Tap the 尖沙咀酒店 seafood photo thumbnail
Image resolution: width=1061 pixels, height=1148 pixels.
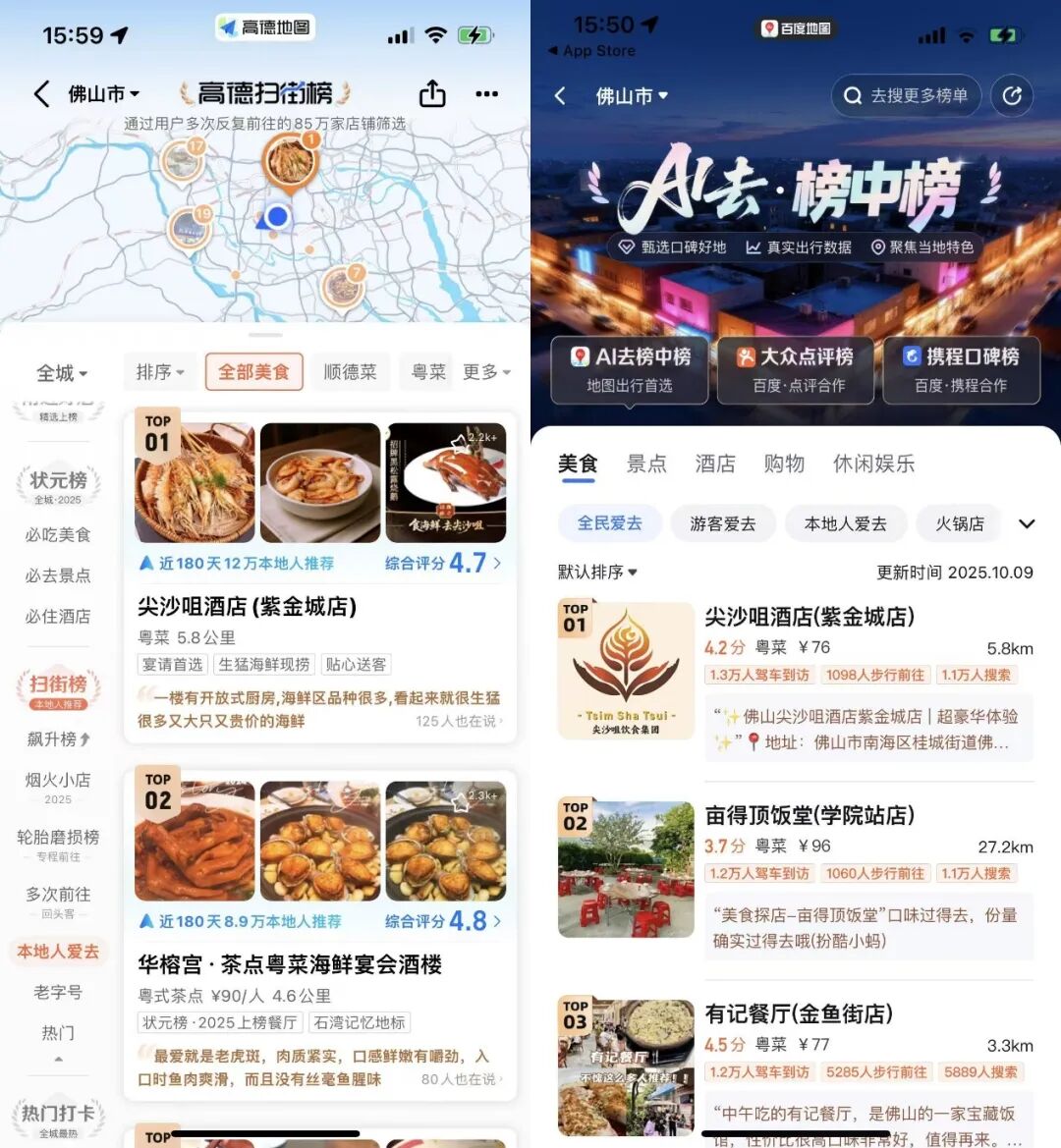tap(194, 481)
